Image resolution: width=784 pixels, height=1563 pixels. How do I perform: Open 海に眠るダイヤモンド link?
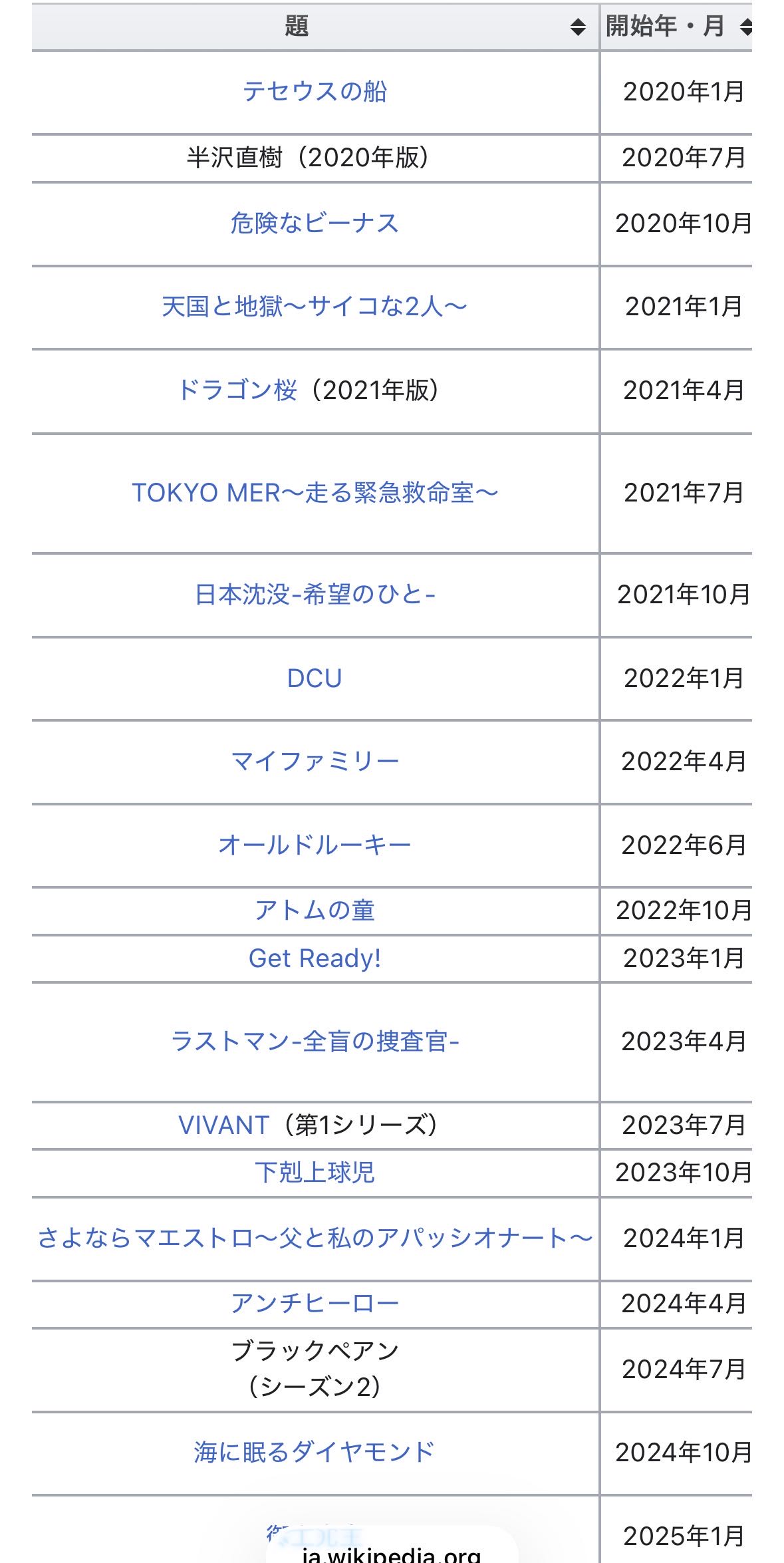coord(315,1453)
